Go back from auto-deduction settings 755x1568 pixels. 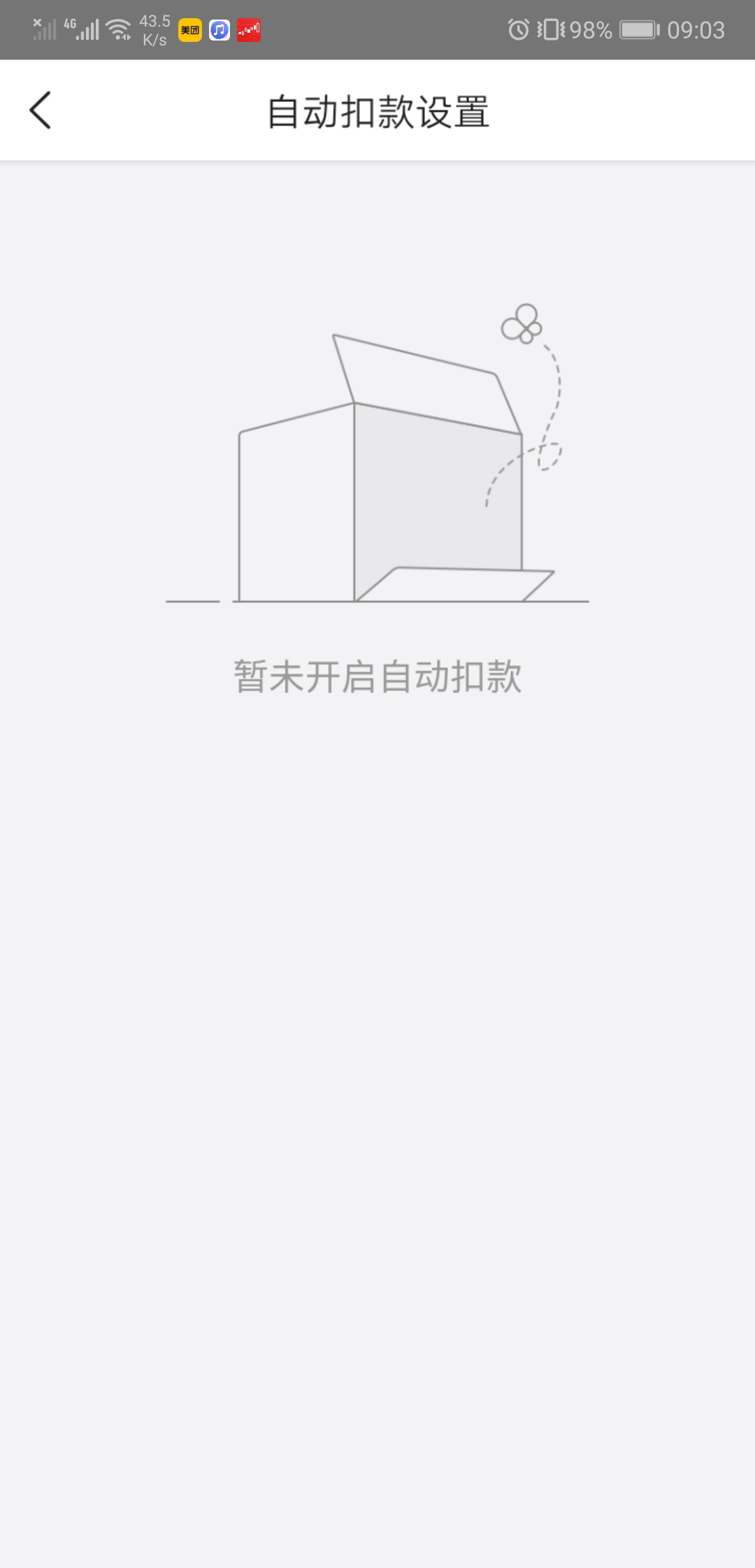(41, 110)
